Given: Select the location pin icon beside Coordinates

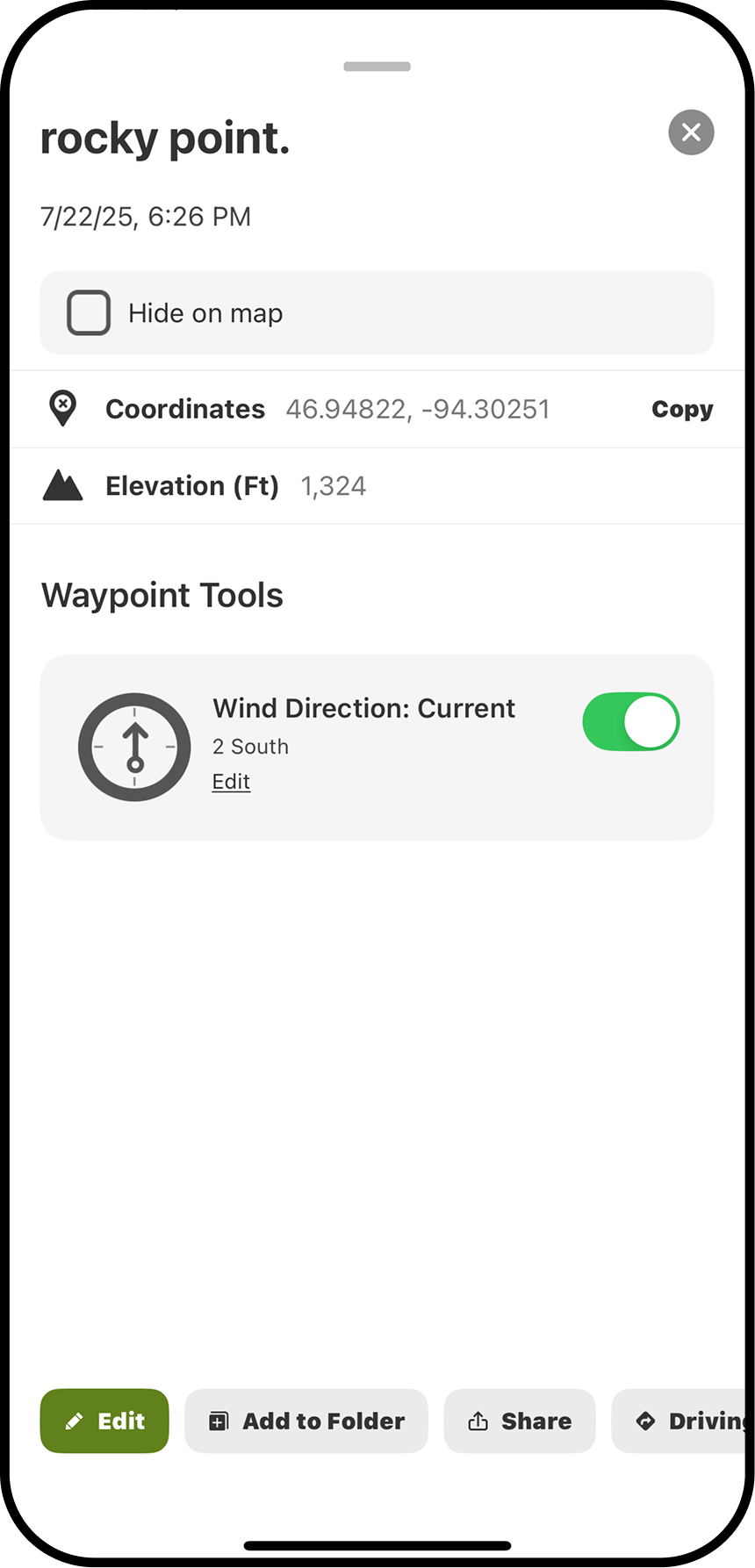Looking at the screenshot, I should (x=62, y=408).
